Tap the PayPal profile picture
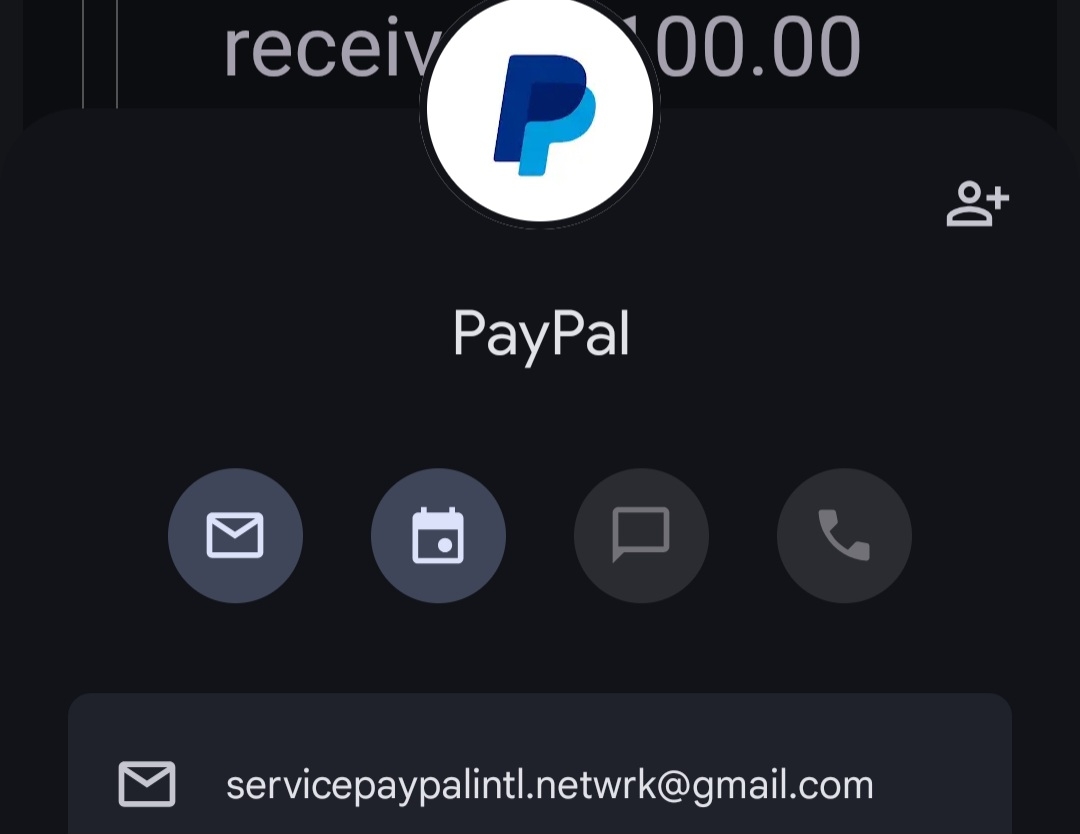Viewport: 1080px width, 834px height. (540, 110)
